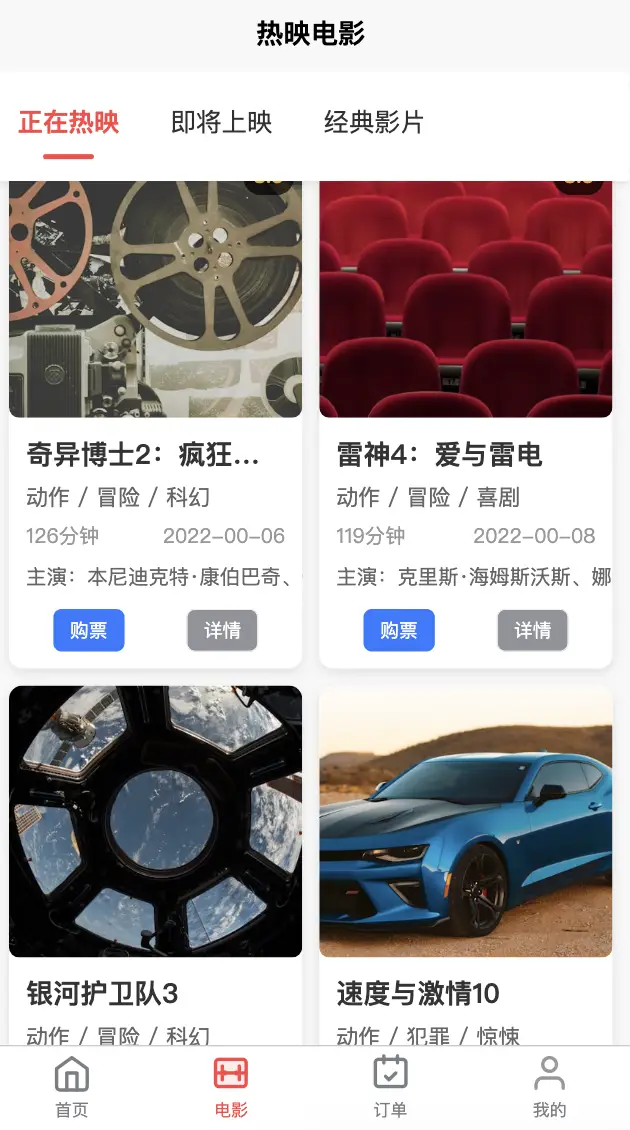Switch to the 经典影片 tab
The height and width of the screenshot is (1130, 630).
point(374,123)
